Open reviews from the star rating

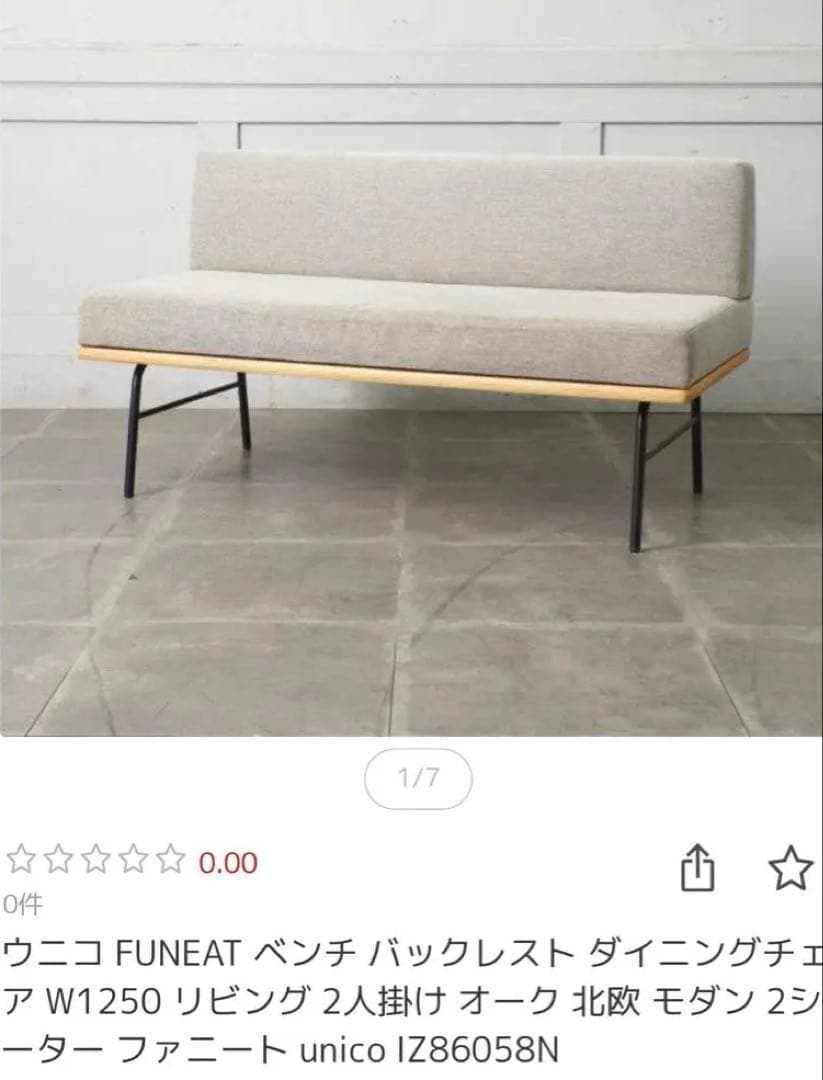[97, 861]
